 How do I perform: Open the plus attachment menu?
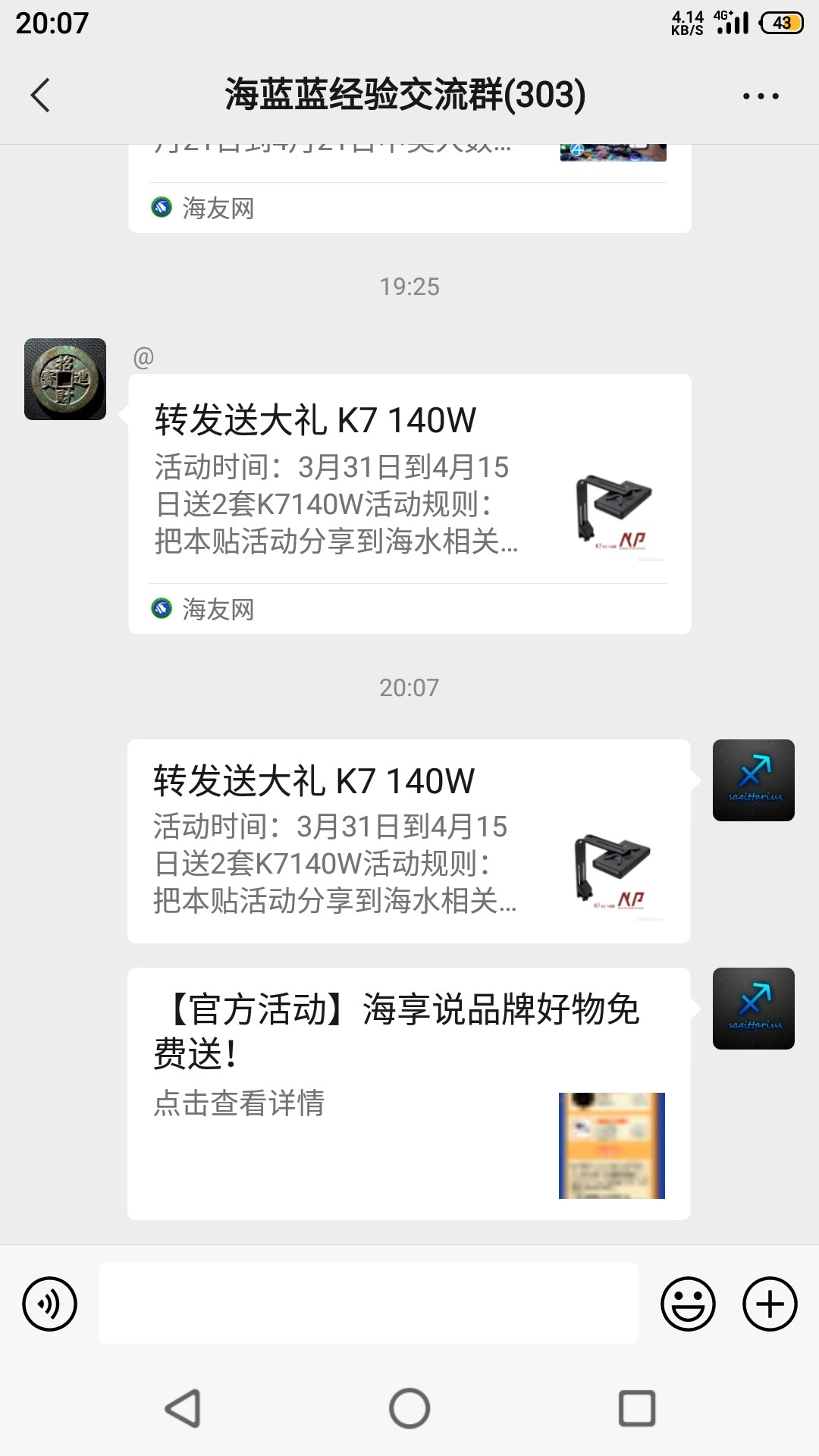pos(770,1304)
